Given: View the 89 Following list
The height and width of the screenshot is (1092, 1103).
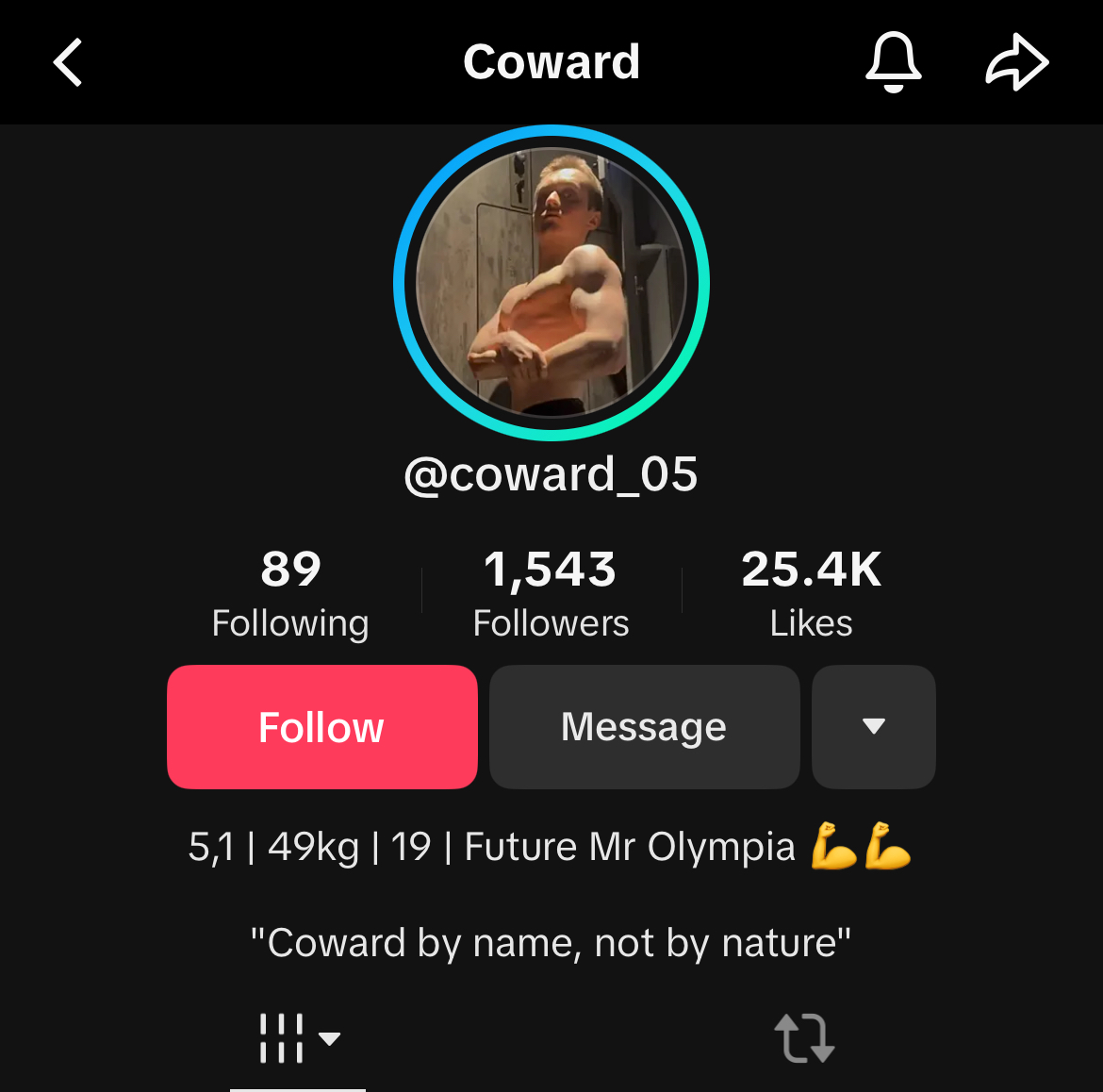Looking at the screenshot, I should click(x=290, y=594).
